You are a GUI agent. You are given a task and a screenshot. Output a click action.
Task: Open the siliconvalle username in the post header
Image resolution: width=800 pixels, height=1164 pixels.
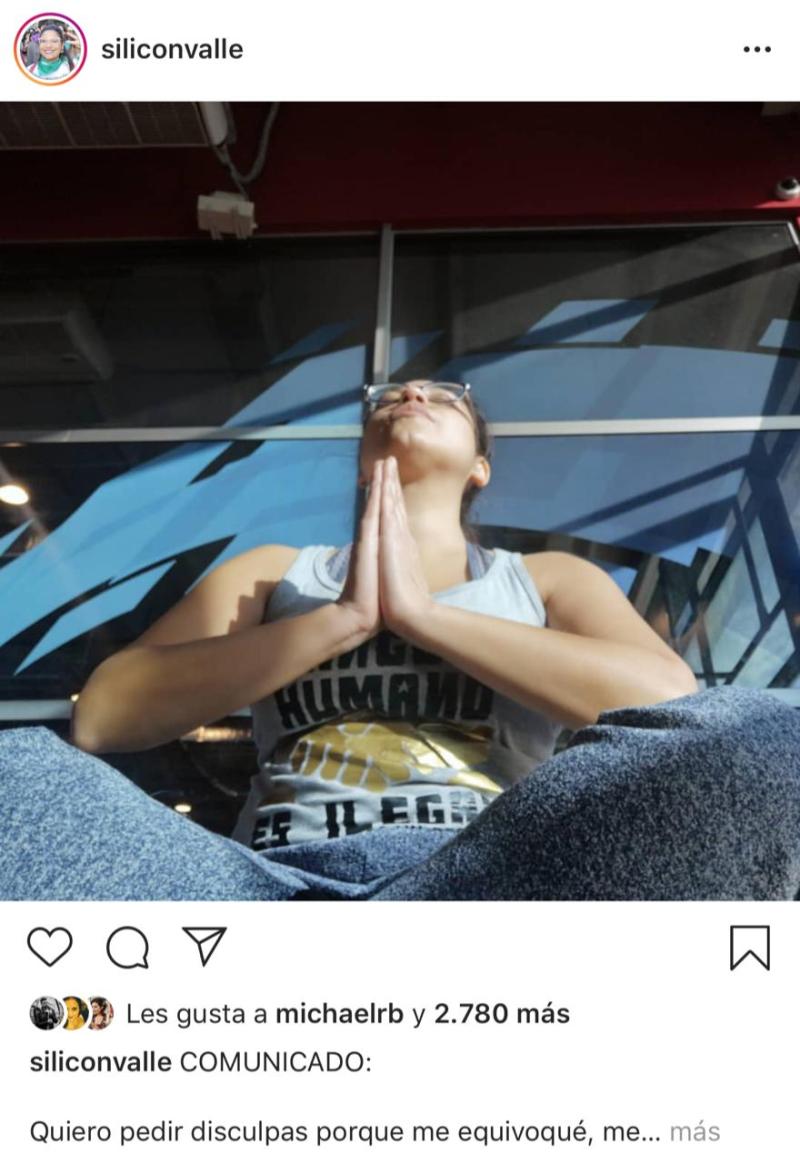point(172,49)
